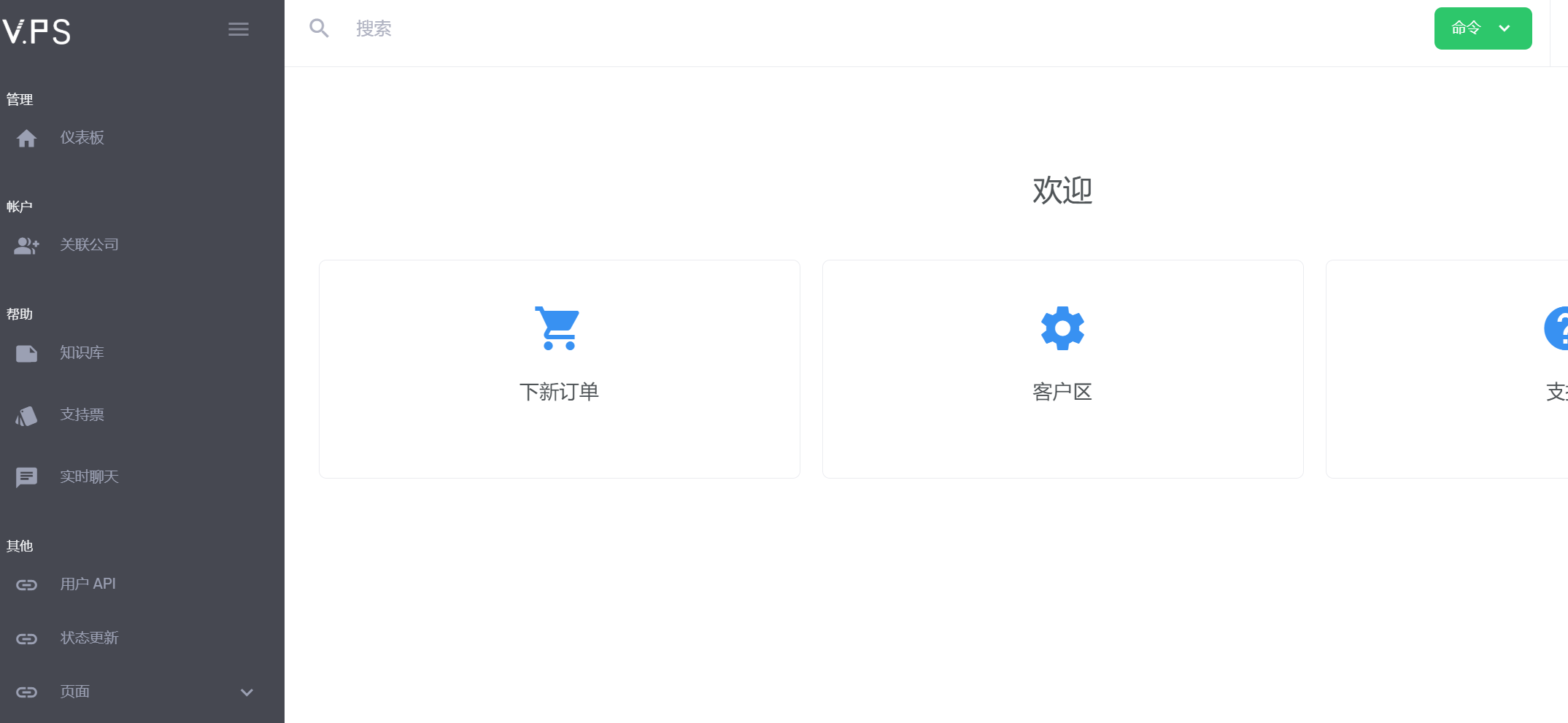Expand the 页面 menu item
This screenshot has height=723, width=1568.
135,692
